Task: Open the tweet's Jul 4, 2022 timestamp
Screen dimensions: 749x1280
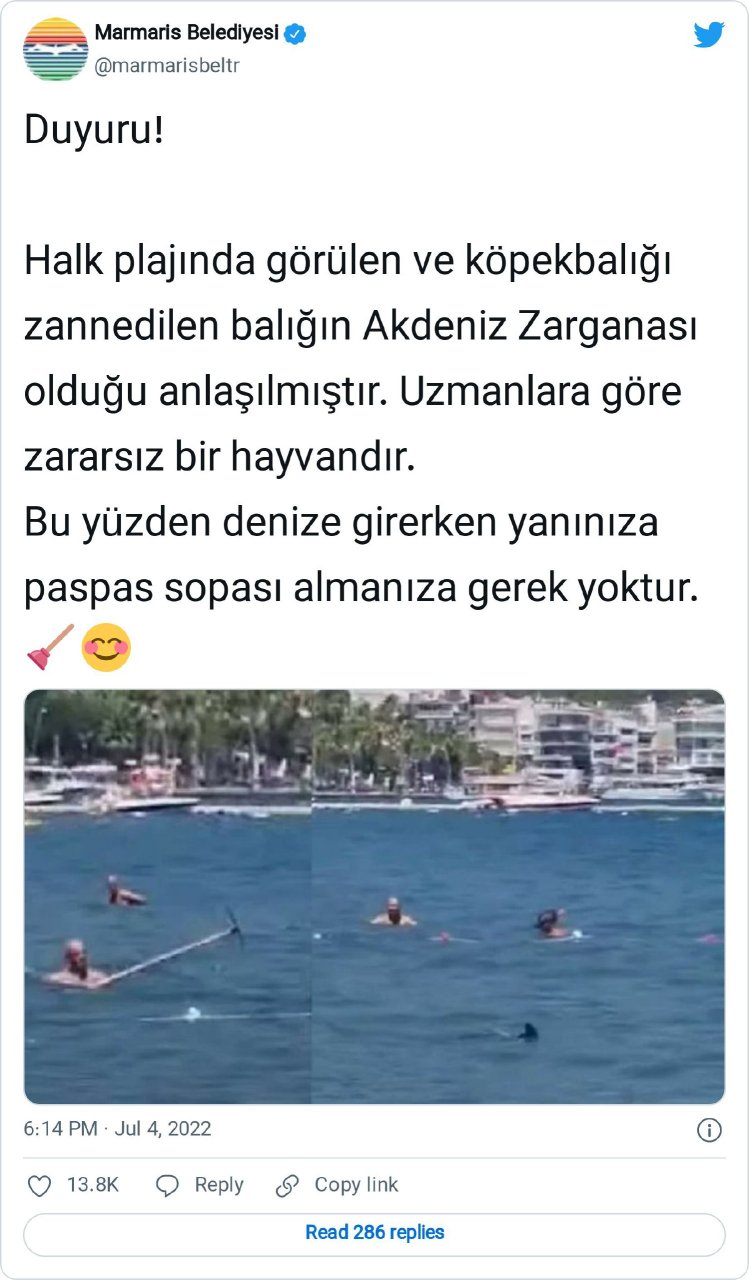Action: (118, 1129)
